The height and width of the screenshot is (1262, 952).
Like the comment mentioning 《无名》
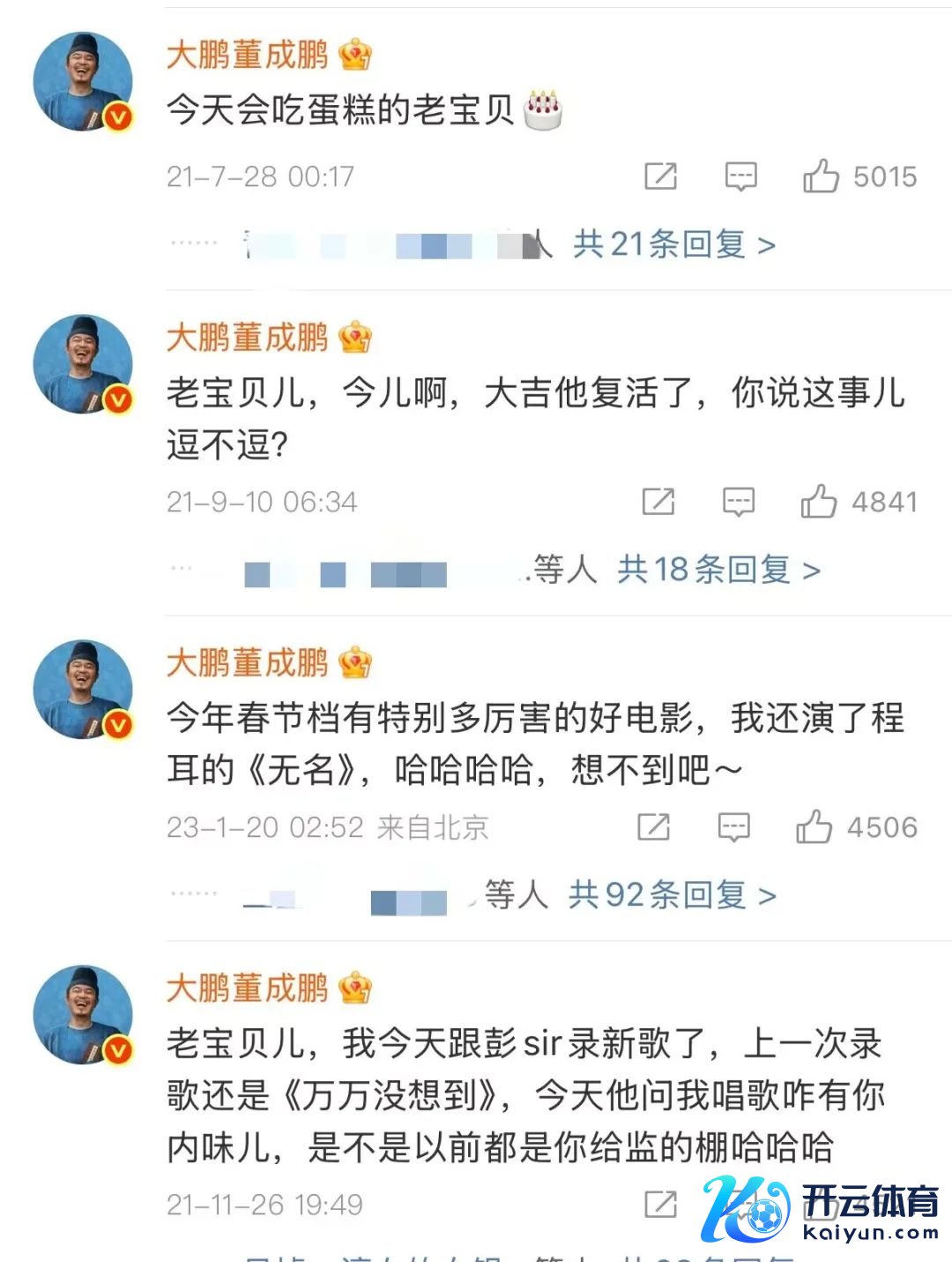click(814, 827)
